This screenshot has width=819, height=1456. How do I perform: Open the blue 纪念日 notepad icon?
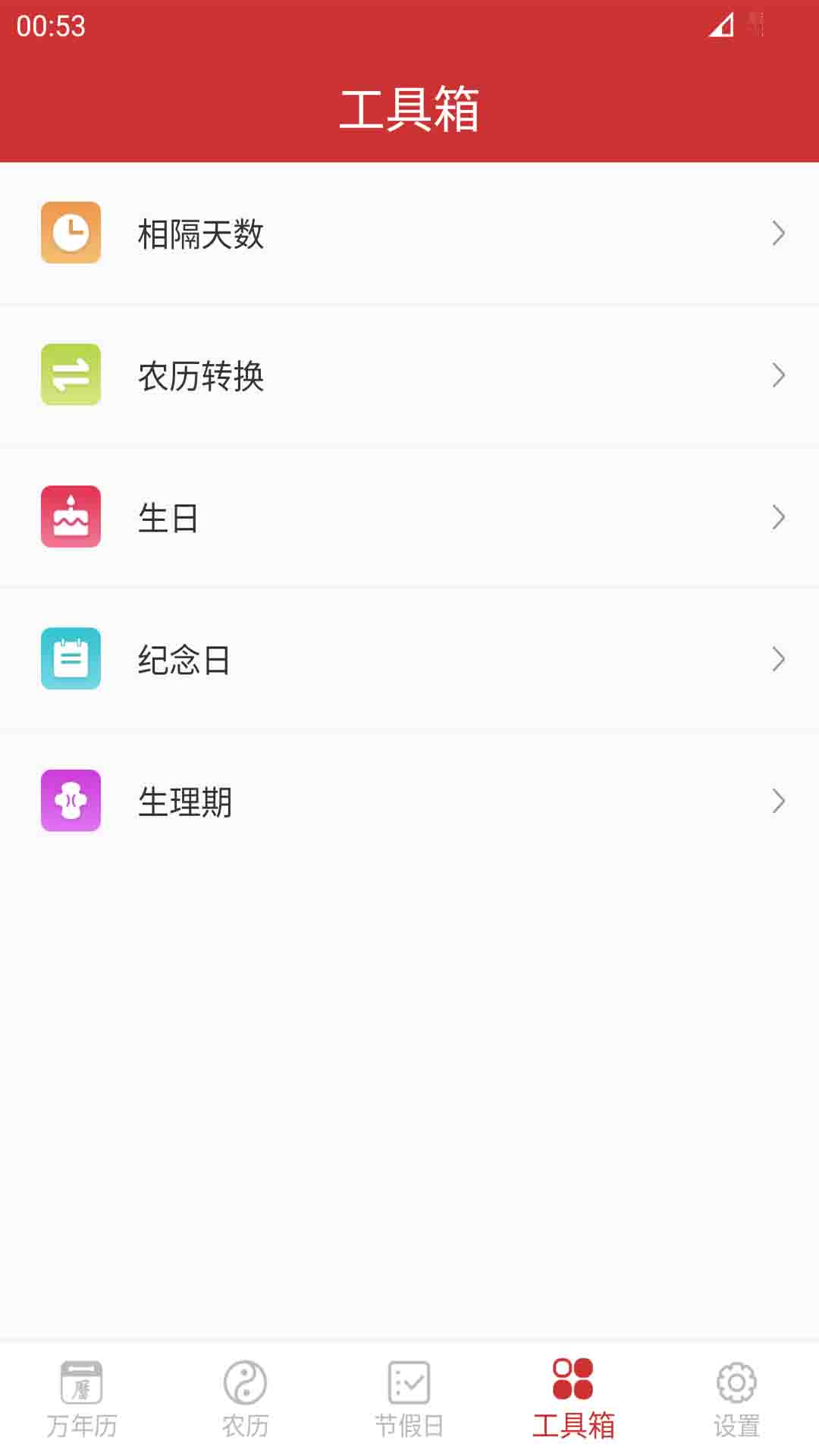pos(71,659)
